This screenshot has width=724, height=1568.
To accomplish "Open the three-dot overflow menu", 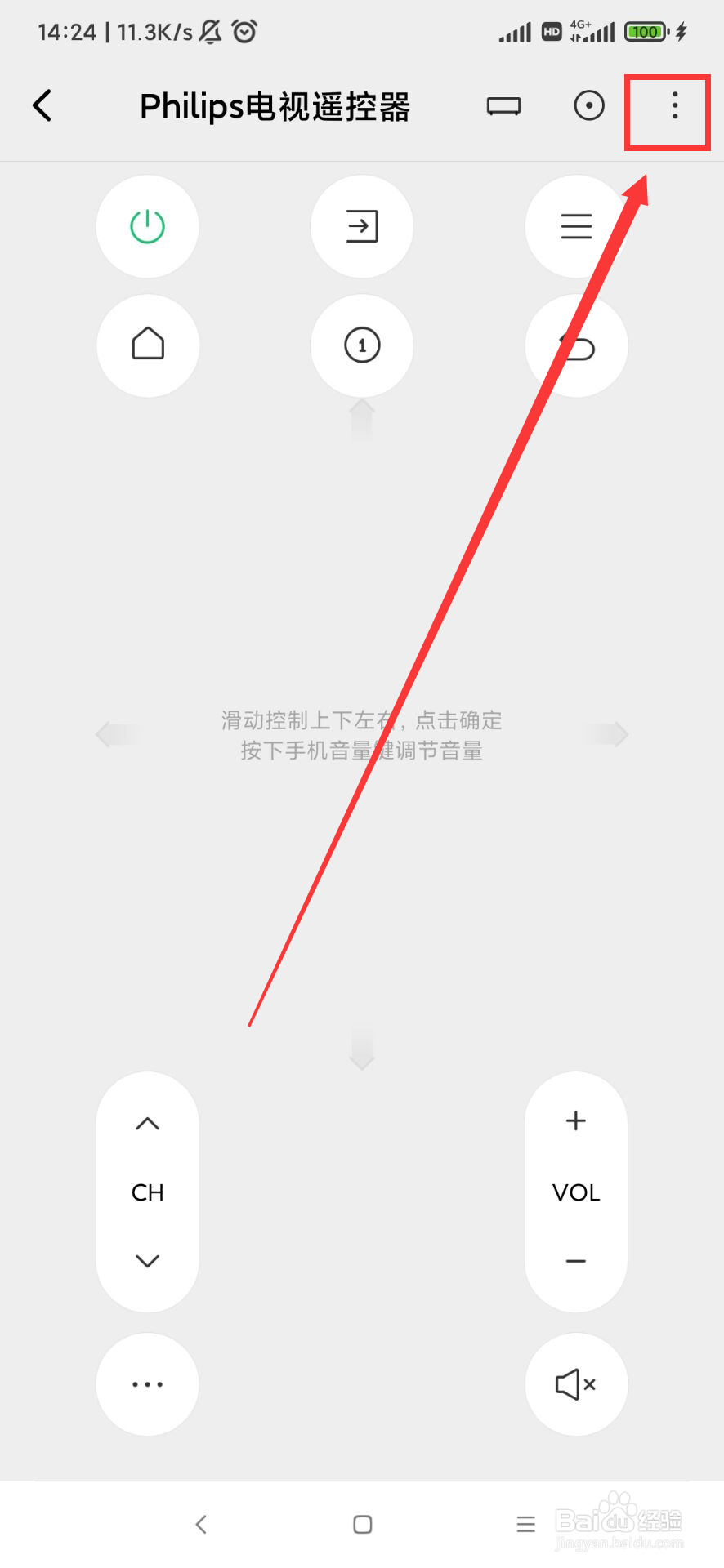I will tap(673, 105).
